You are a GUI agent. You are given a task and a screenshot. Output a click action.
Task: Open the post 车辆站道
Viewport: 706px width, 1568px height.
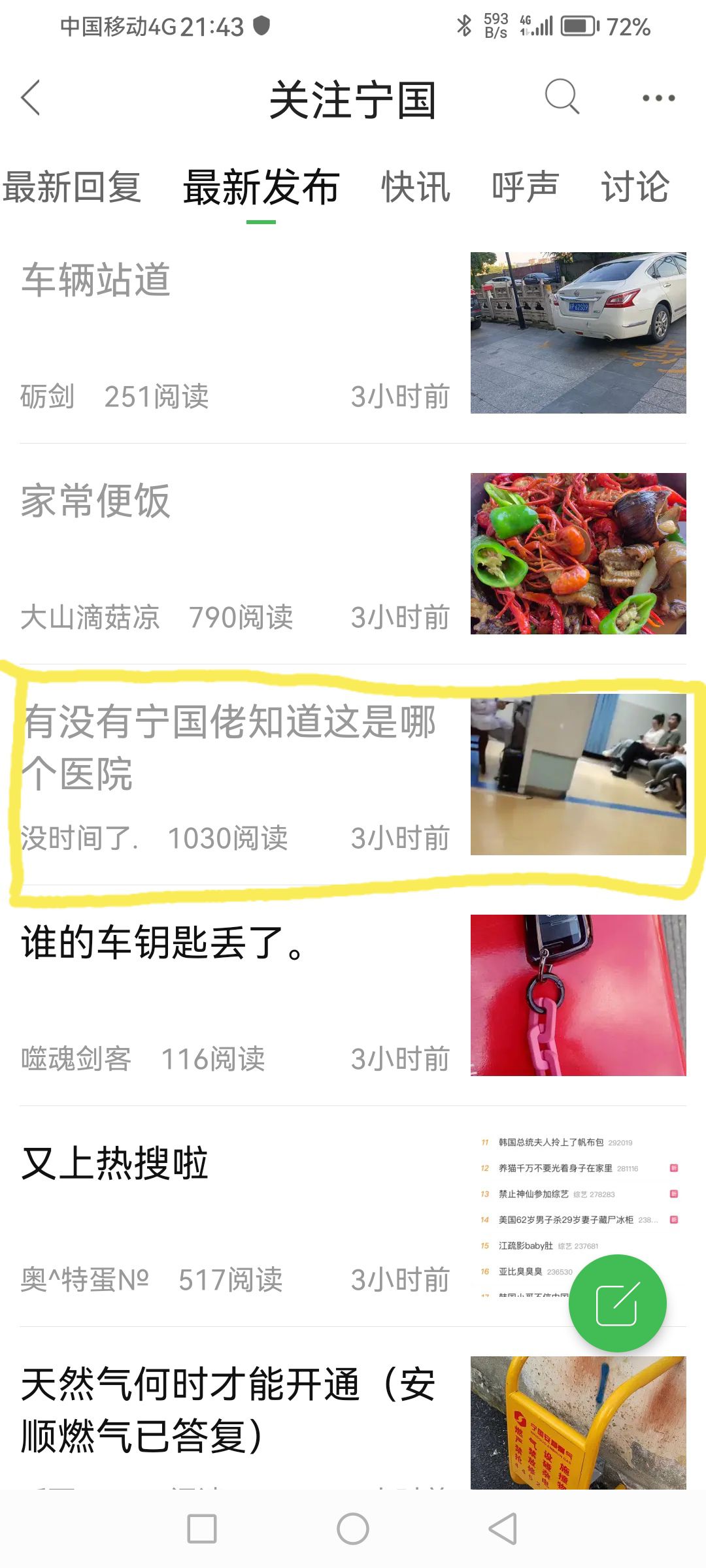tap(95, 280)
